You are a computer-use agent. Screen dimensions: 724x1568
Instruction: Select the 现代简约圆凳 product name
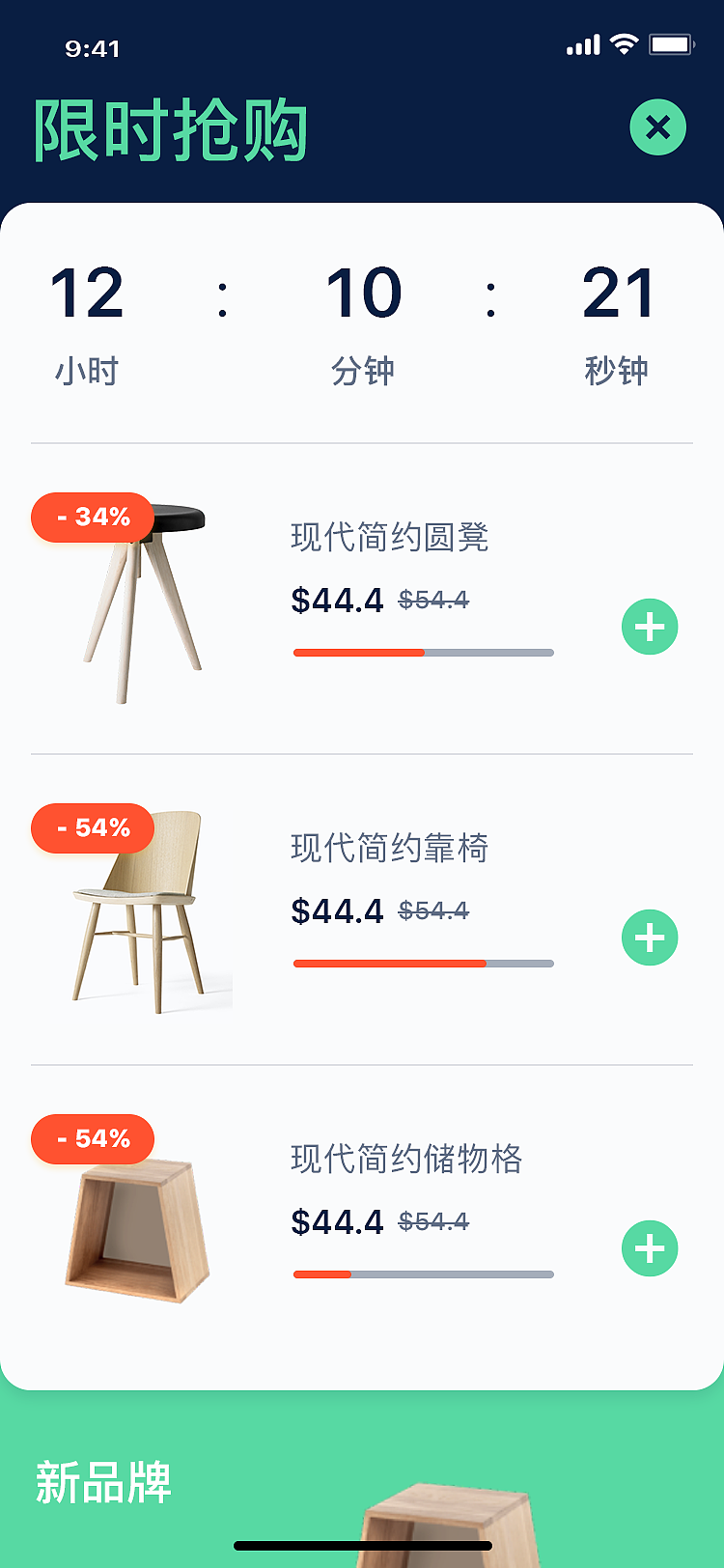389,539
